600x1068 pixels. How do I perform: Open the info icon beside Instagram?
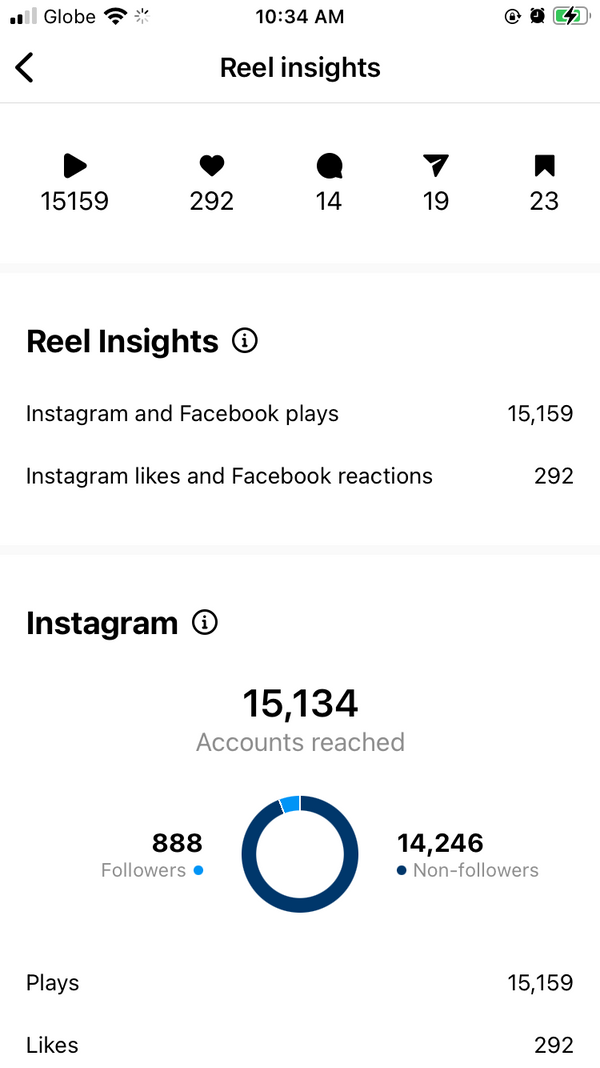coord(204,623)
